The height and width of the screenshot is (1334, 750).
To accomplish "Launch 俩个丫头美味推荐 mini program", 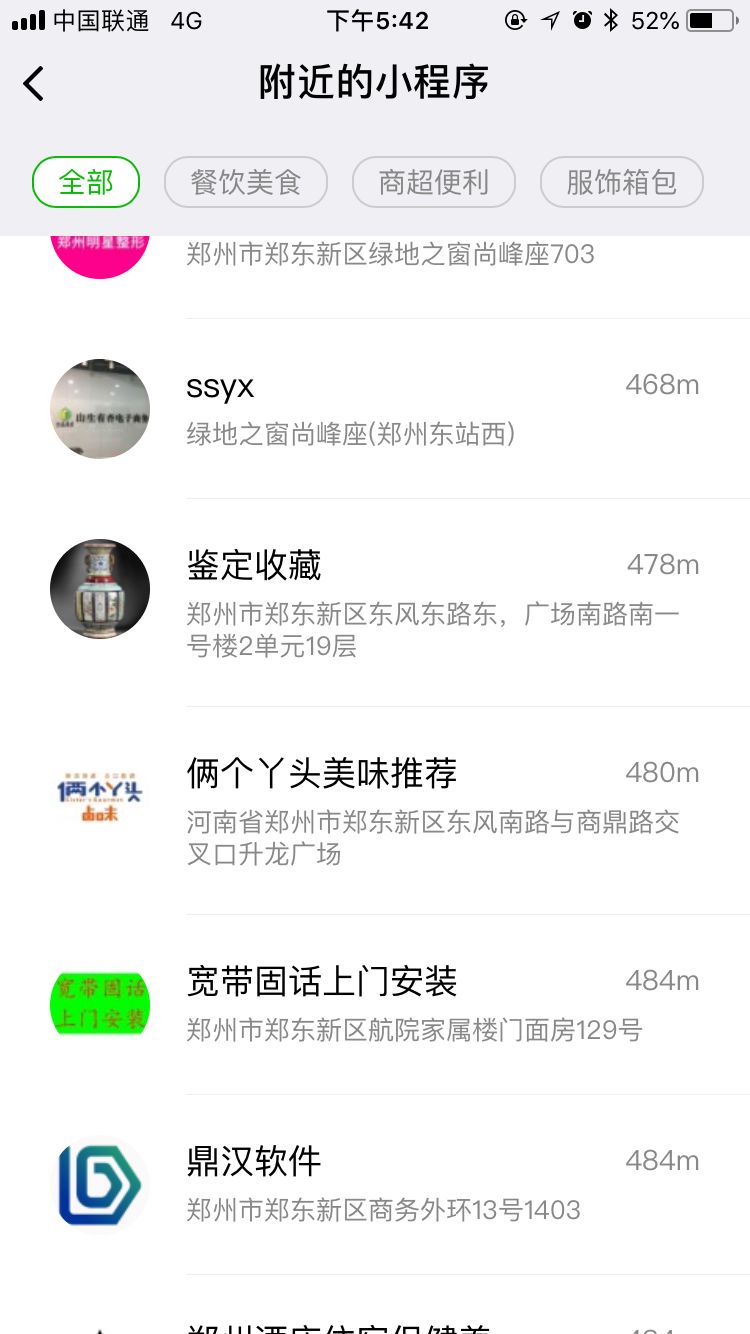I will (400, 810).
